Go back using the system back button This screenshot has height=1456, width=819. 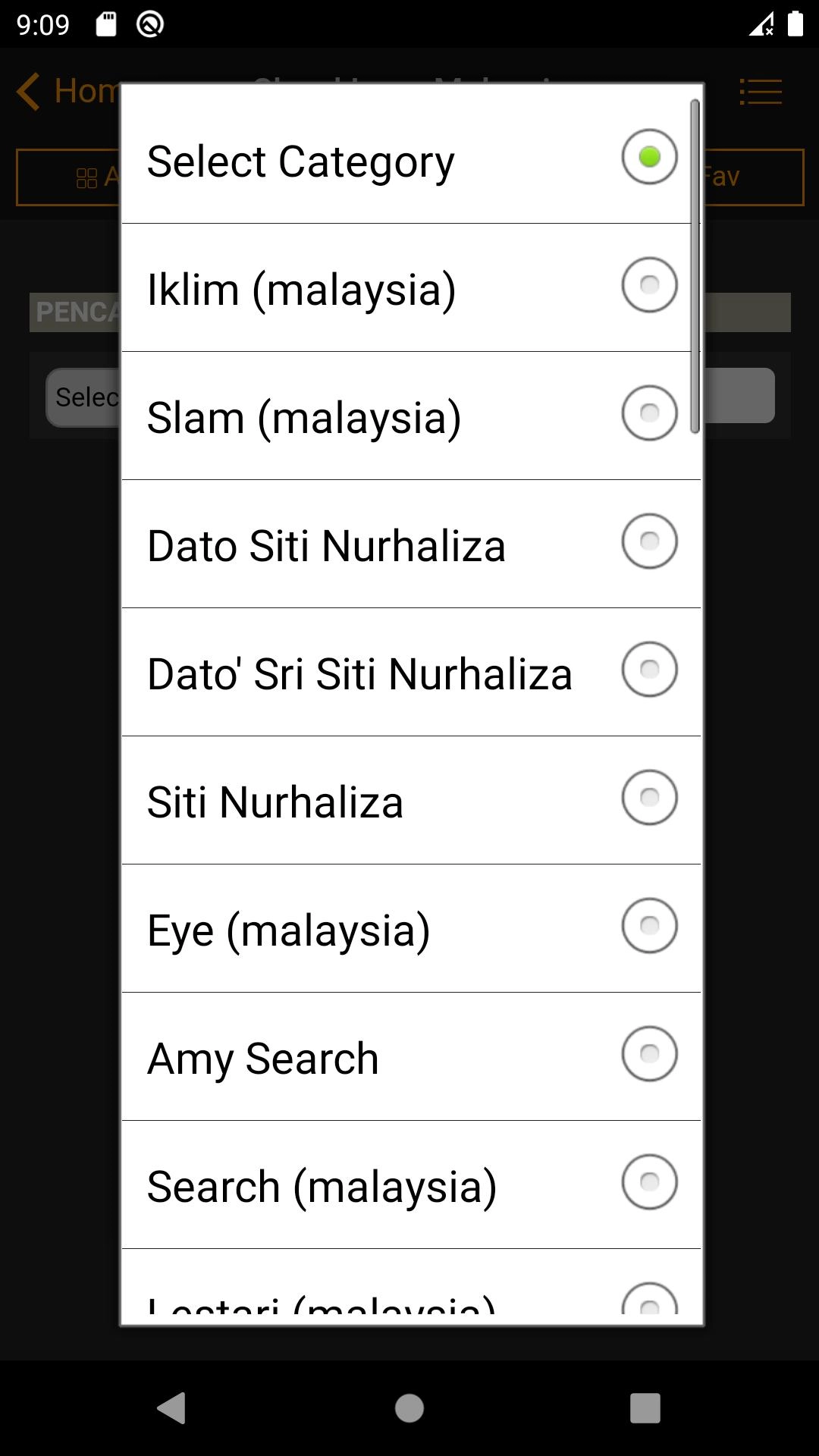point(171,1408)
